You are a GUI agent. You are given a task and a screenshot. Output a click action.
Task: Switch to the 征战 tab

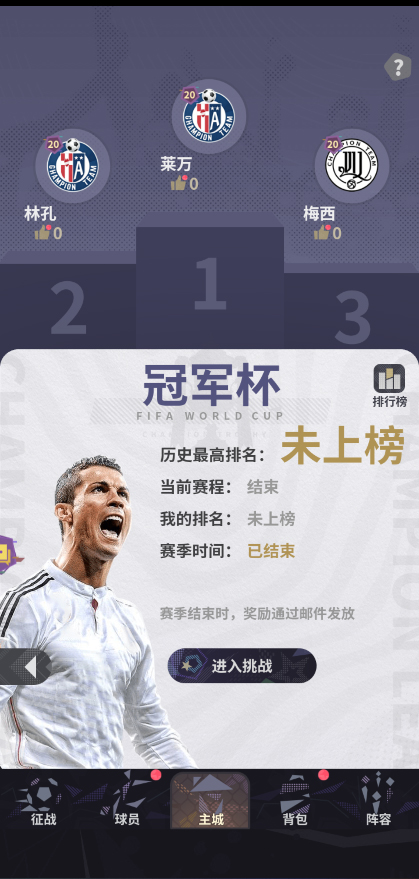pyautogui.click(x=44, y=801)
